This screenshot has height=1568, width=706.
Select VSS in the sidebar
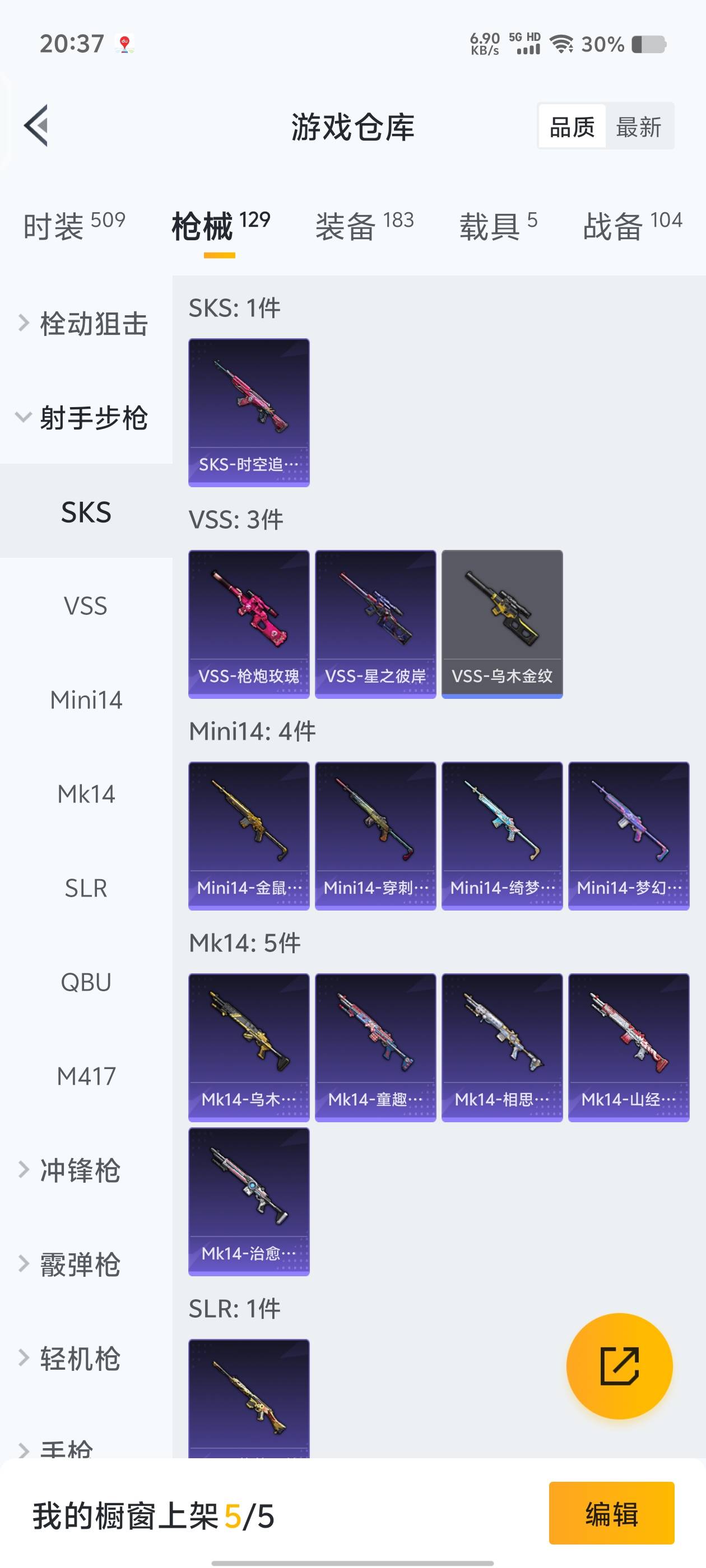(x=86, y=606)
